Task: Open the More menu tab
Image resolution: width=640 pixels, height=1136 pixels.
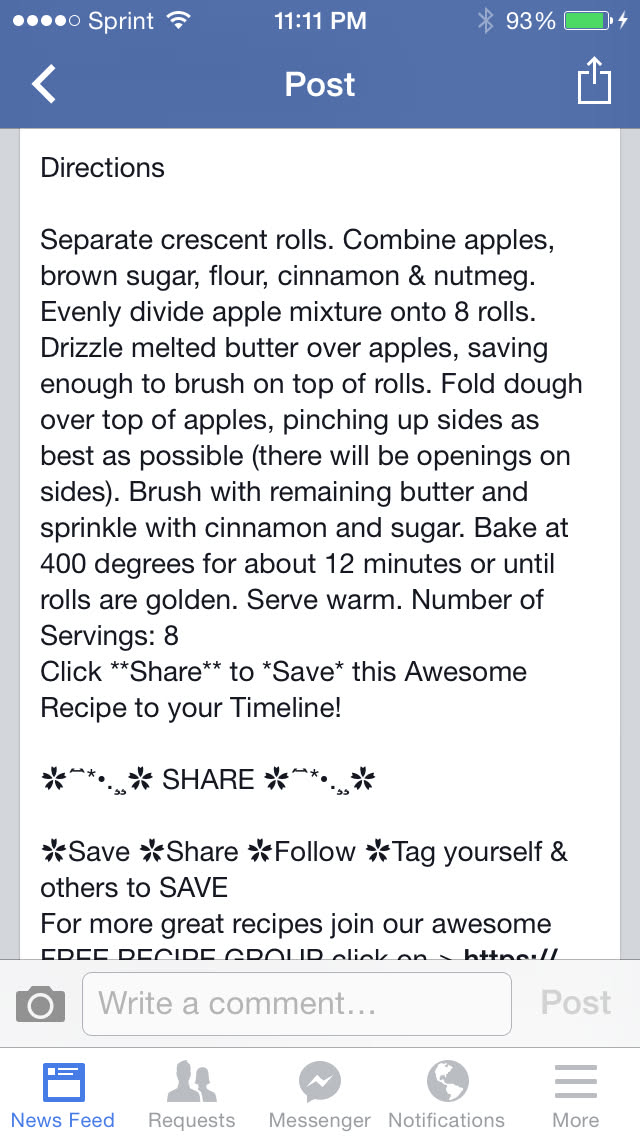Action: [576, 1094]
